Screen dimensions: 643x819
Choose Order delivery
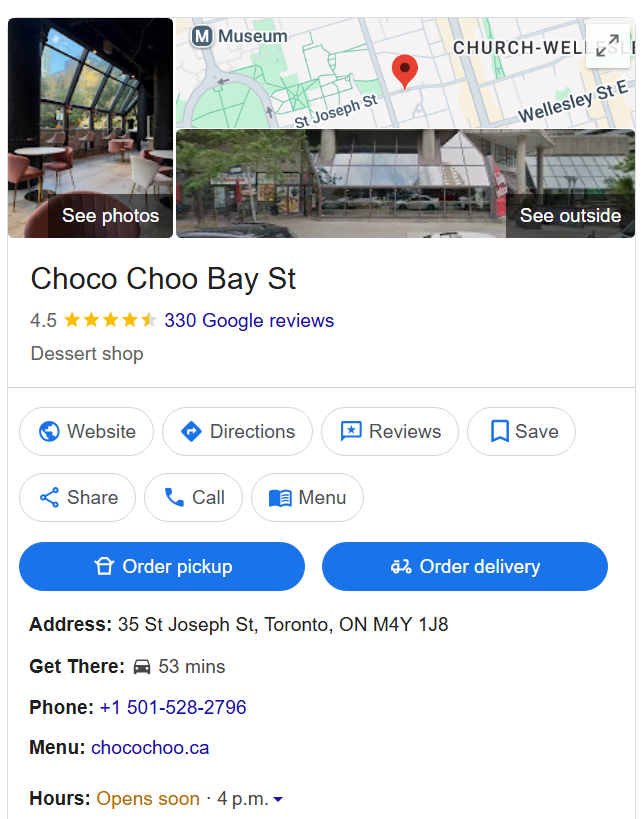pos(465,567)
